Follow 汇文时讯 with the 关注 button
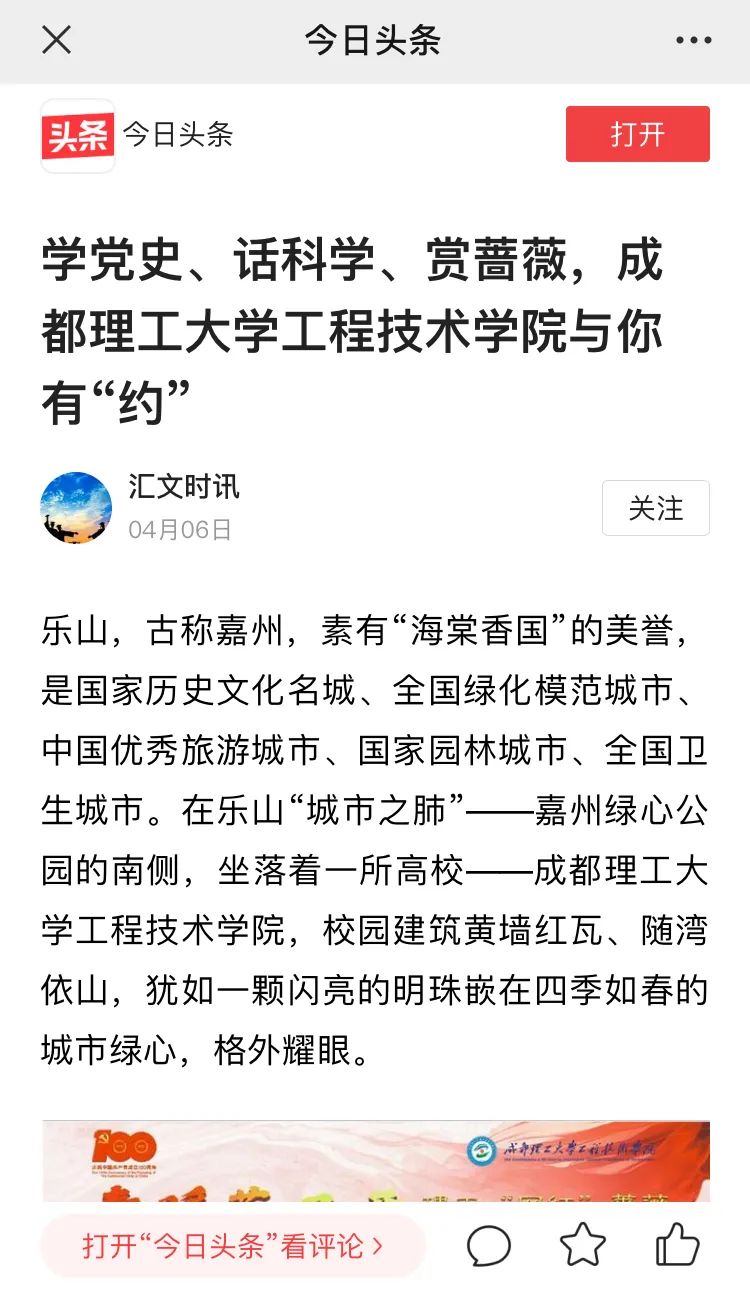 655,508
